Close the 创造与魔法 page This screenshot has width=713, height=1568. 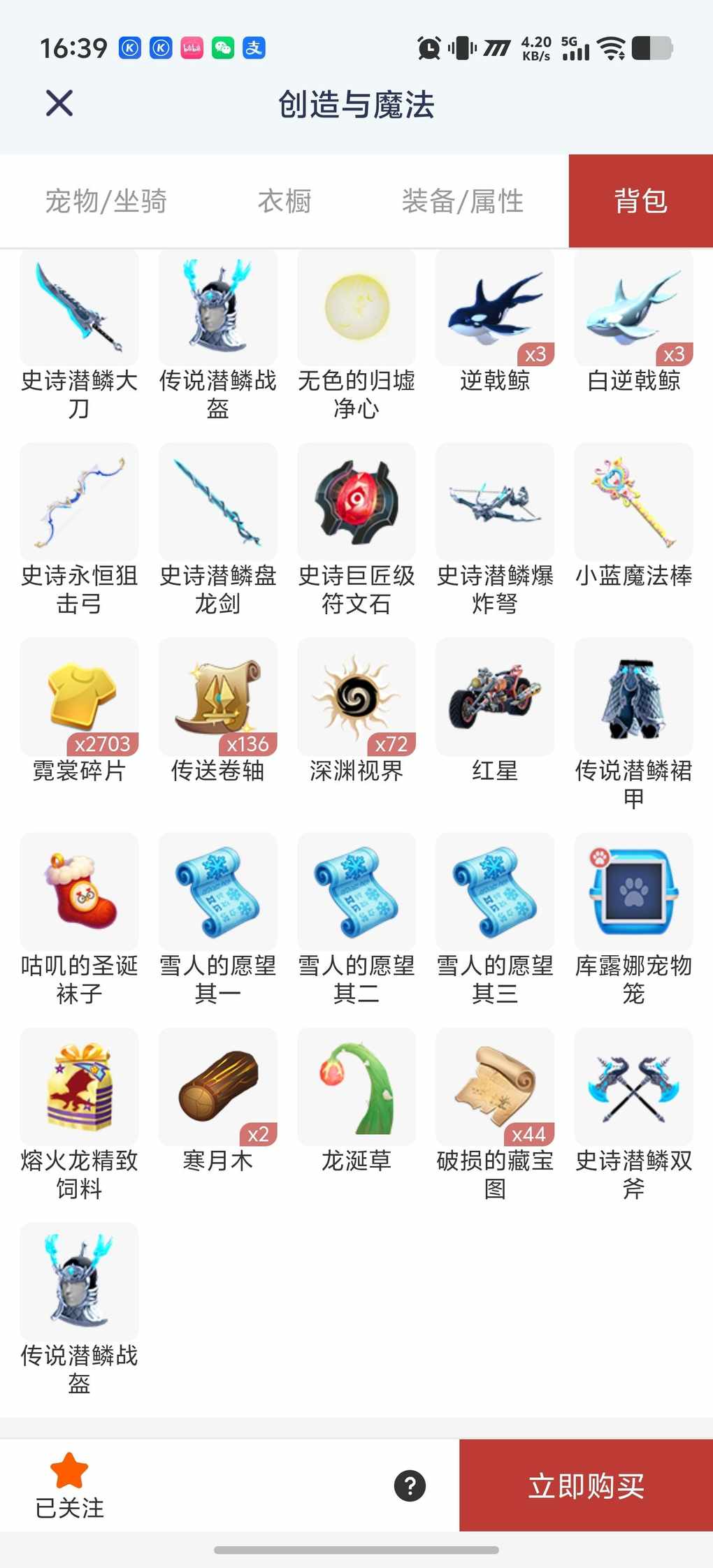59,103
